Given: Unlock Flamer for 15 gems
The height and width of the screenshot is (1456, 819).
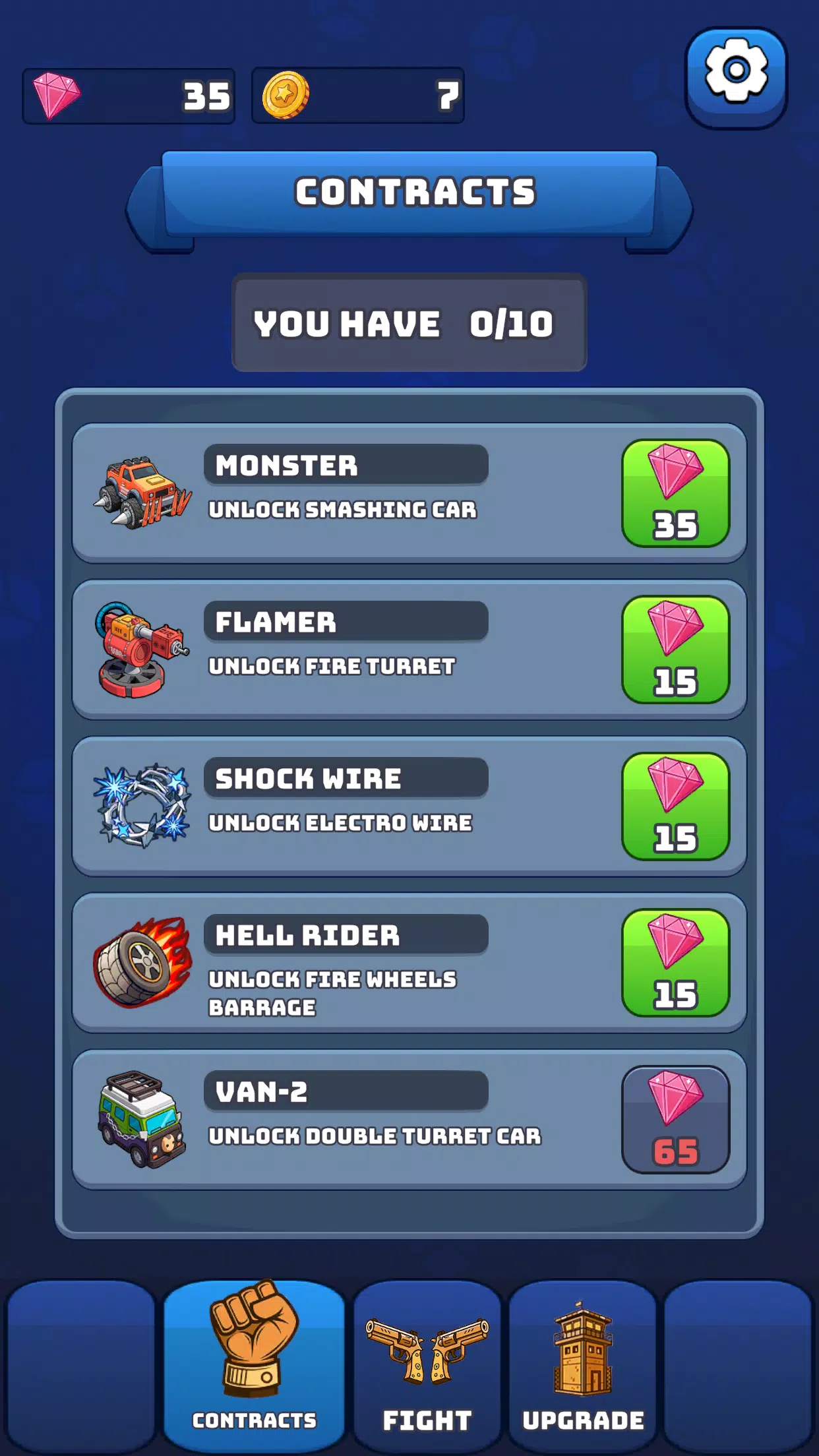Looking at the screenshot, I should point(675,650).
